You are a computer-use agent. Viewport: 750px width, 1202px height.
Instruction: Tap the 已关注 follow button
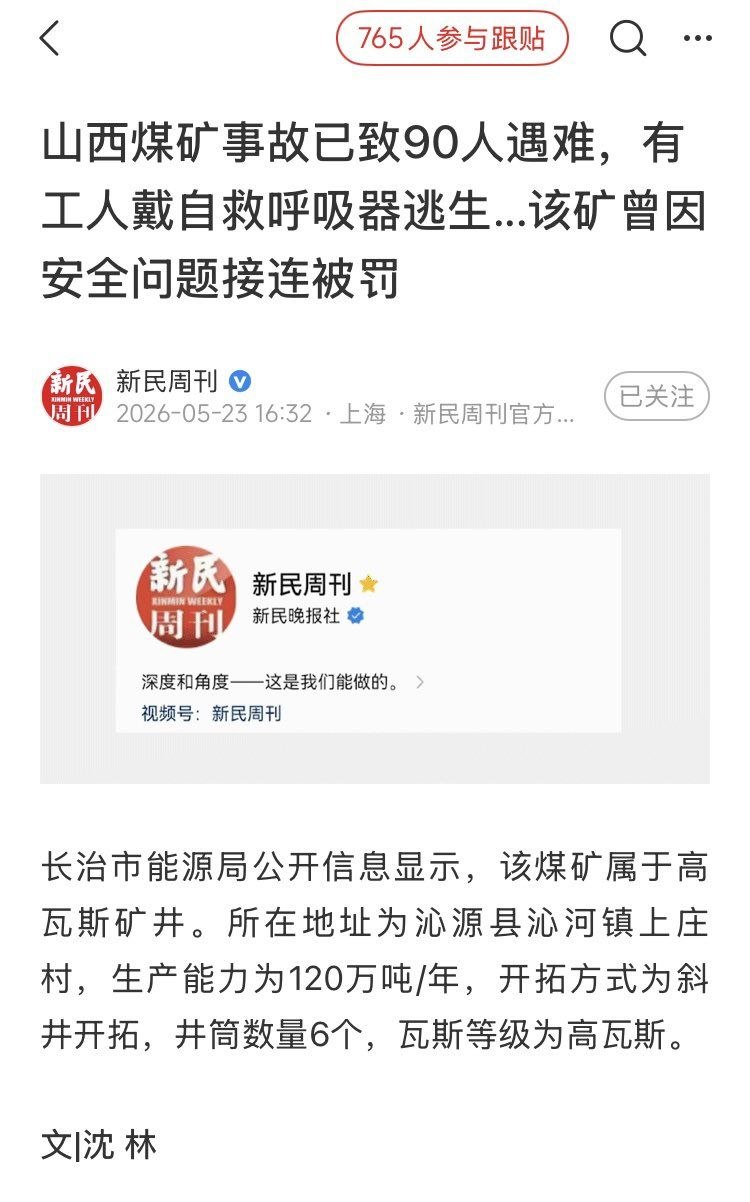[657, 396]
